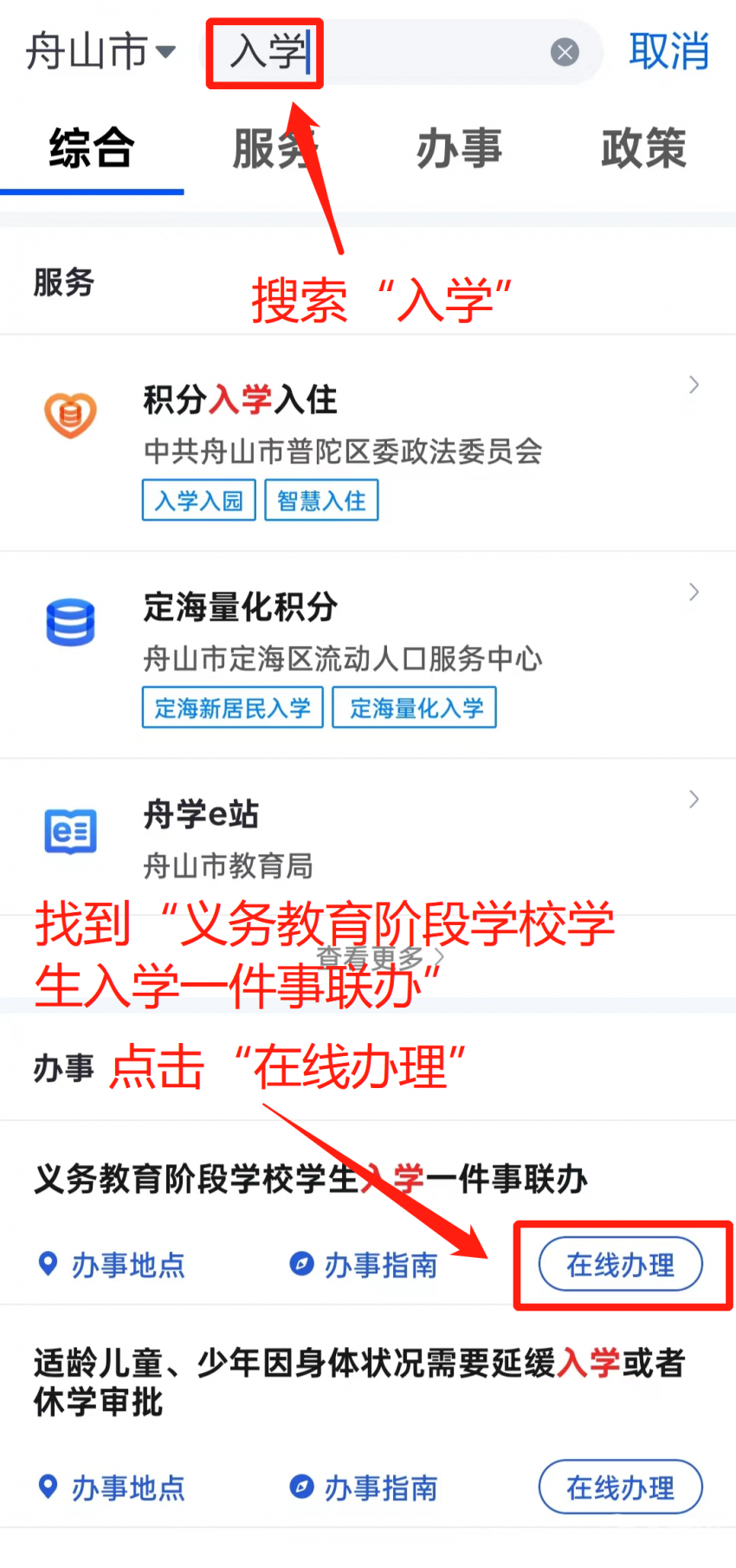
Task: Clear the search text
Action: [565, 53]
